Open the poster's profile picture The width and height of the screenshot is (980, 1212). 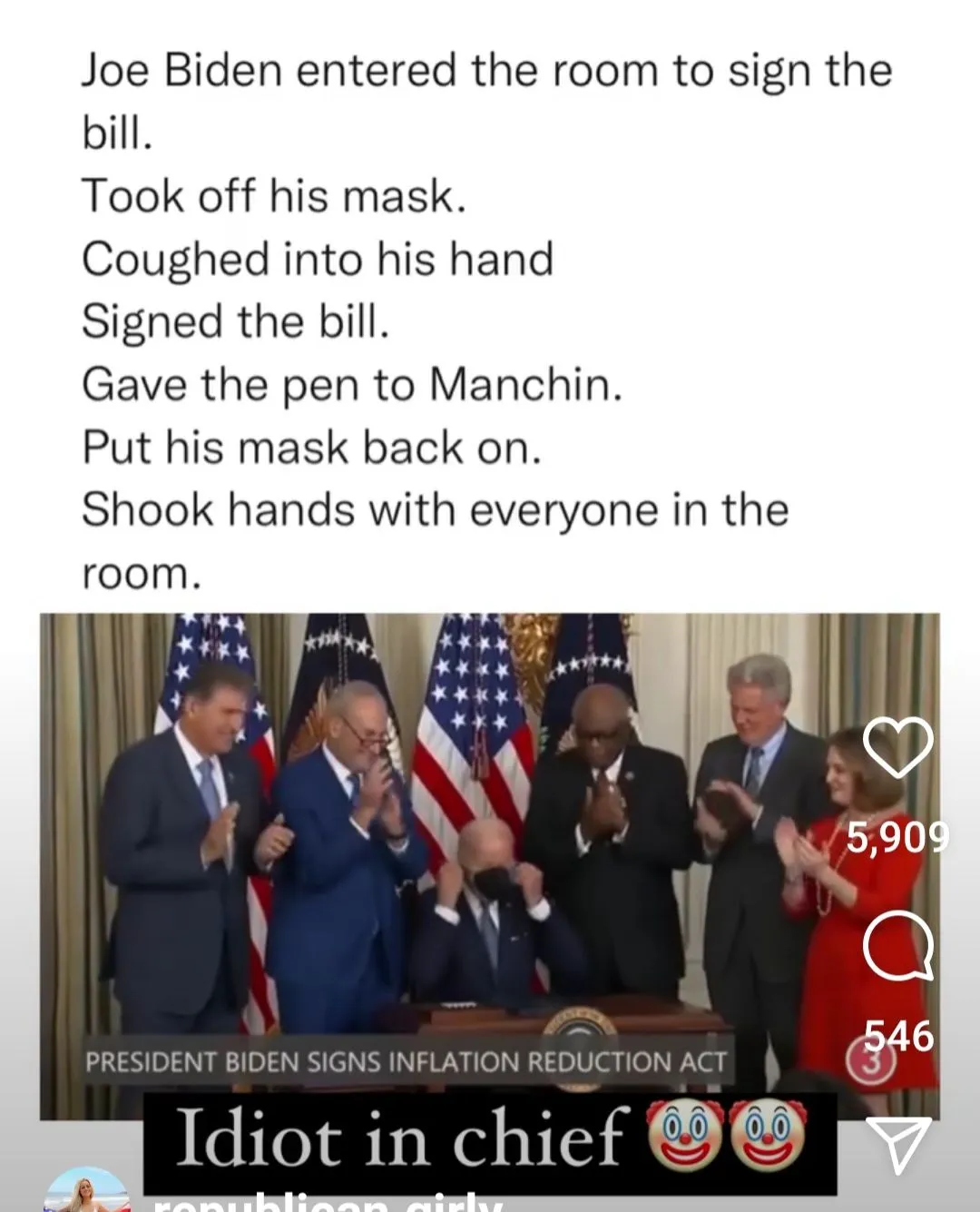pos(86,1193)
